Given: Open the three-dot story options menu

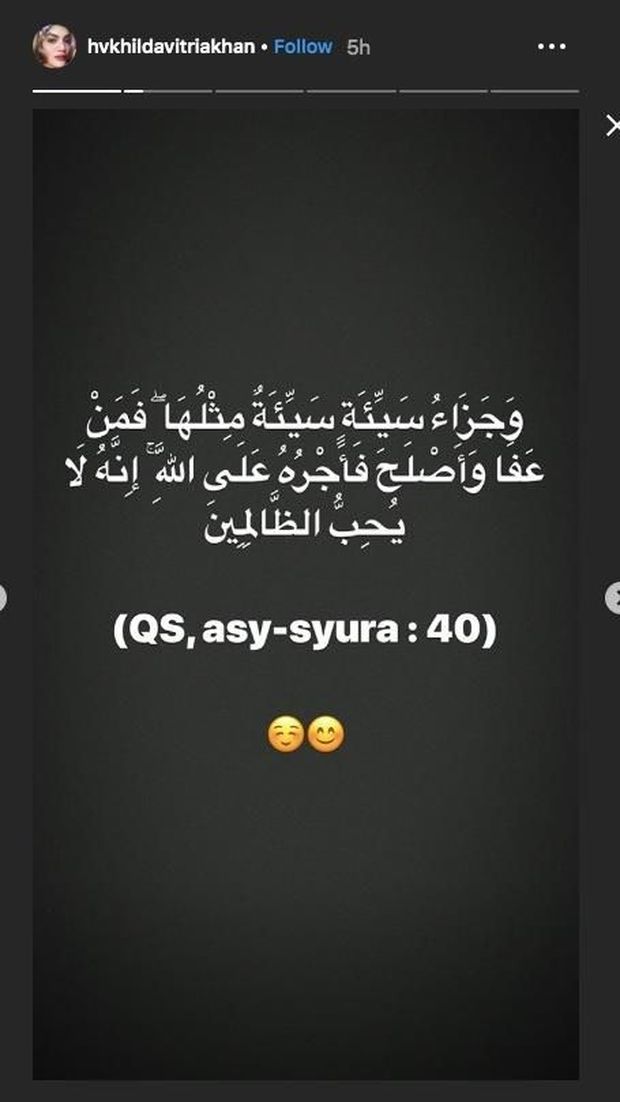Looking at the screenshot, I should [x=552, y=47].
